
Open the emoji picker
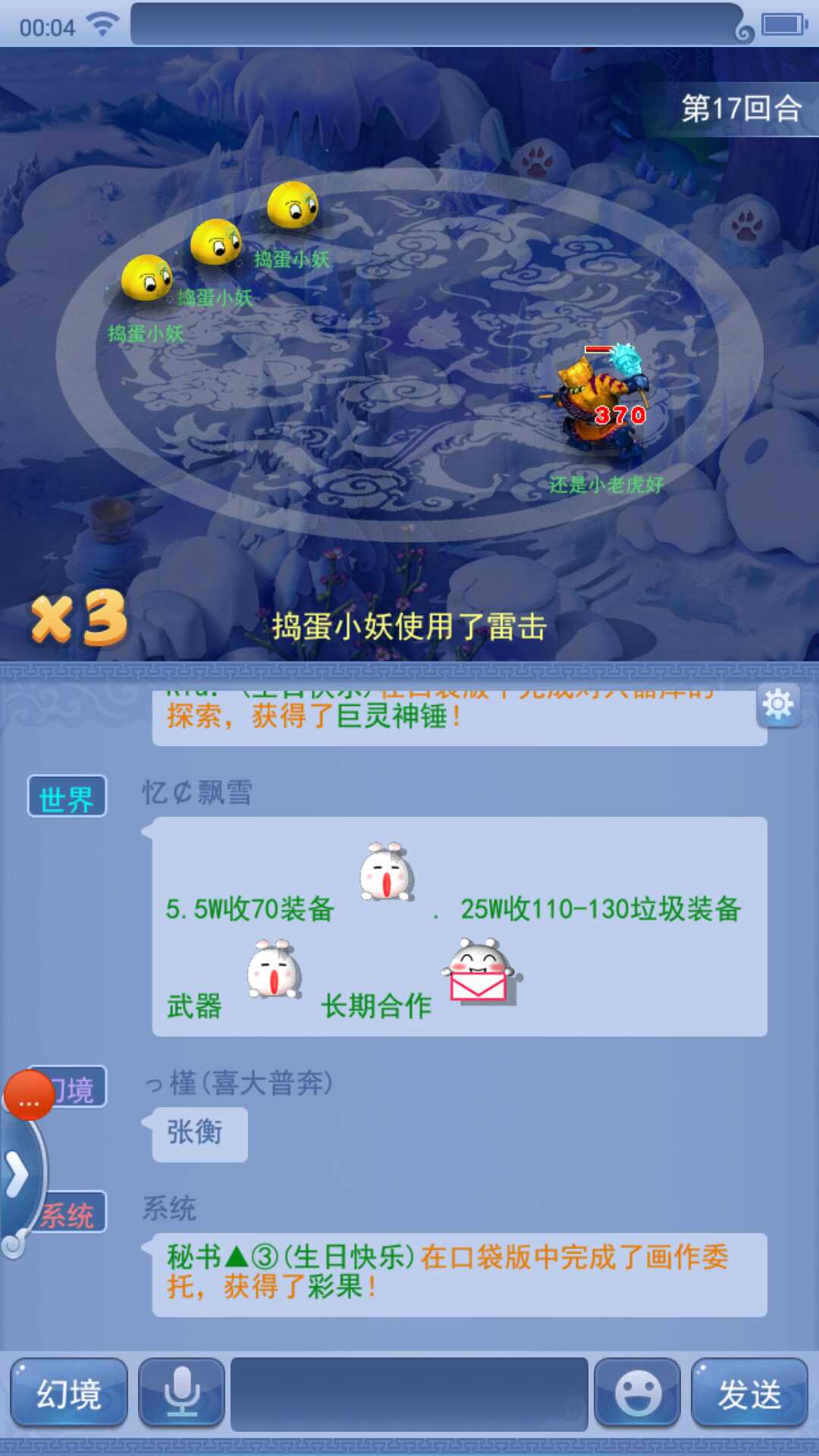coord(637,1393)
